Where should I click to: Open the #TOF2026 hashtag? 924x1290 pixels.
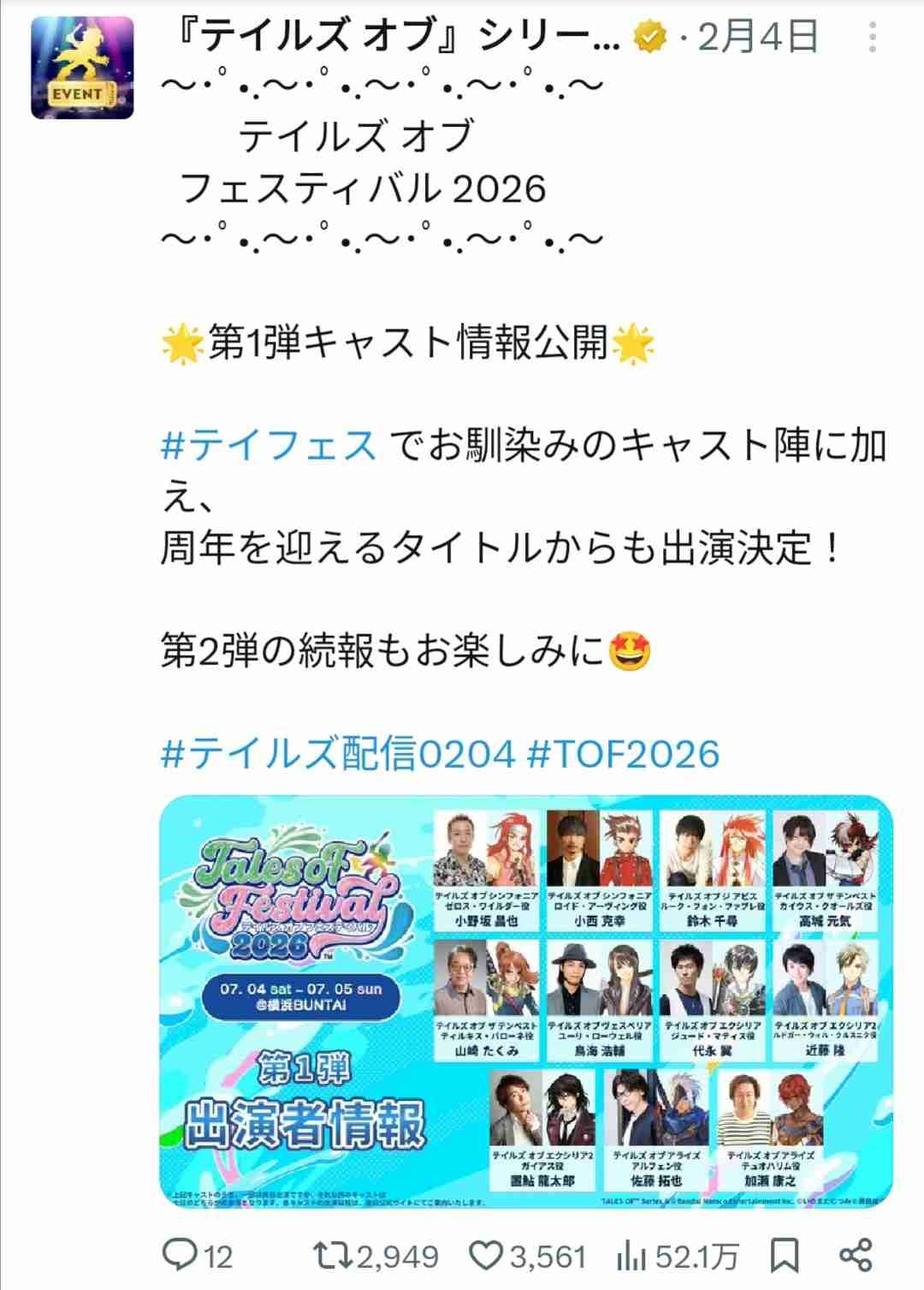(x=624, y=754)
